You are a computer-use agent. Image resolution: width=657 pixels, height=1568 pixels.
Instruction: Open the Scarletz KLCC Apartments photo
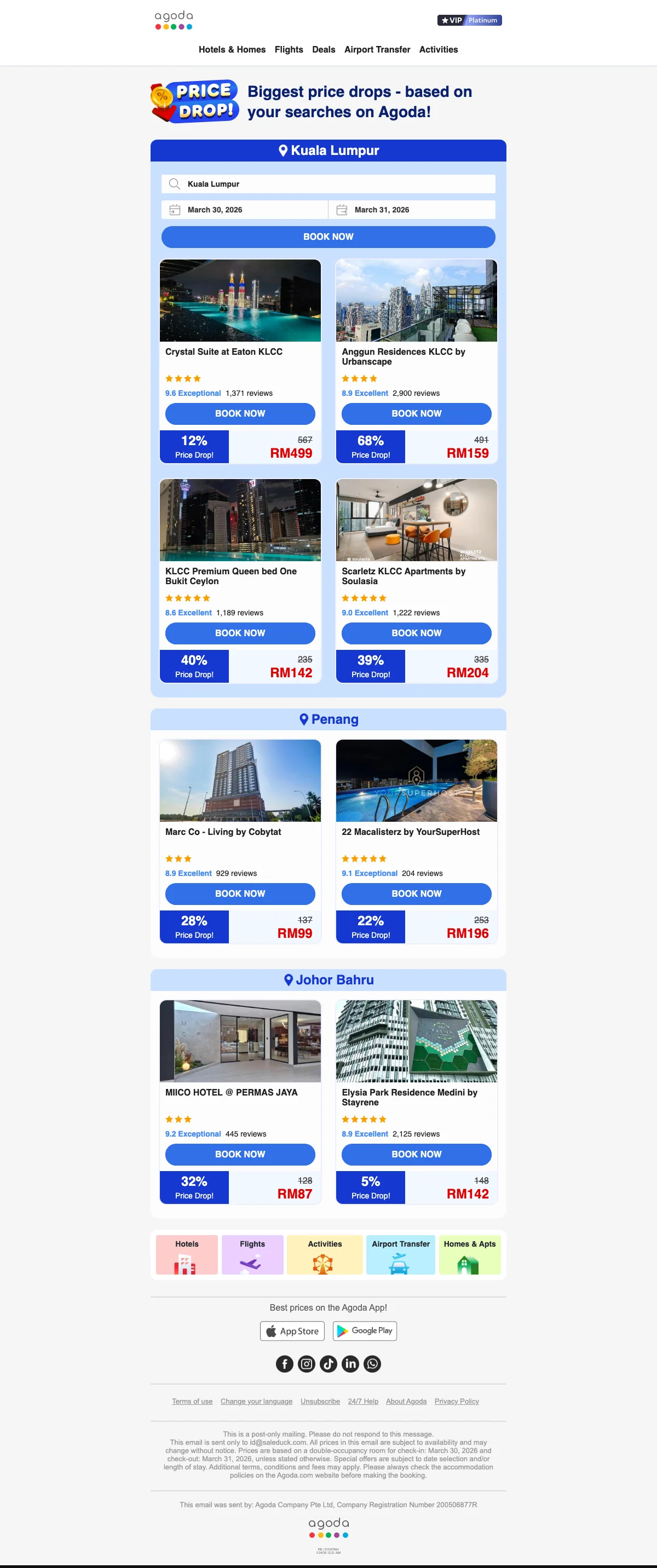(416, 520)
